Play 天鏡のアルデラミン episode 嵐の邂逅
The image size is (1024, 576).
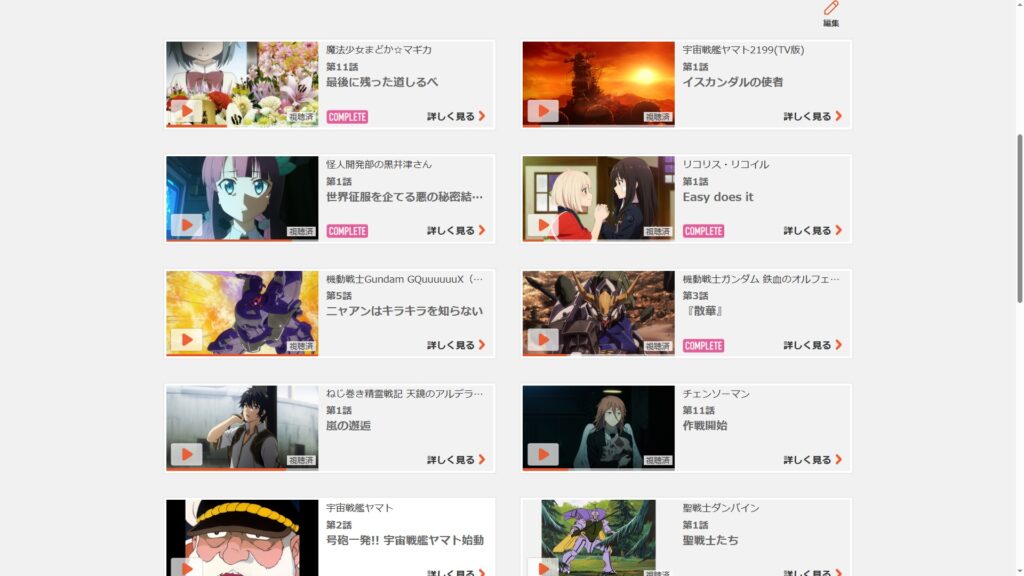tap(186, 455)
